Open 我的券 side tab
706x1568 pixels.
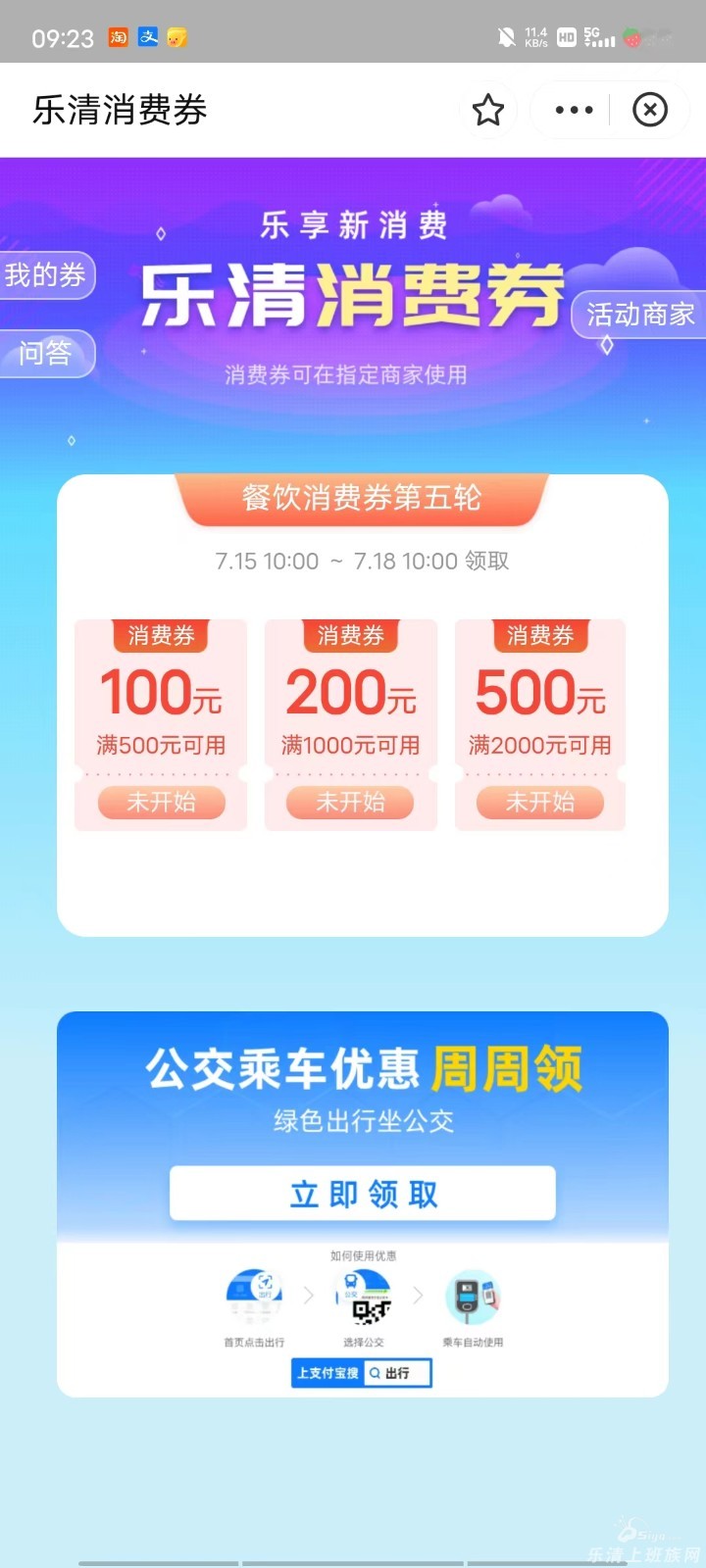[x=45, y=275]
